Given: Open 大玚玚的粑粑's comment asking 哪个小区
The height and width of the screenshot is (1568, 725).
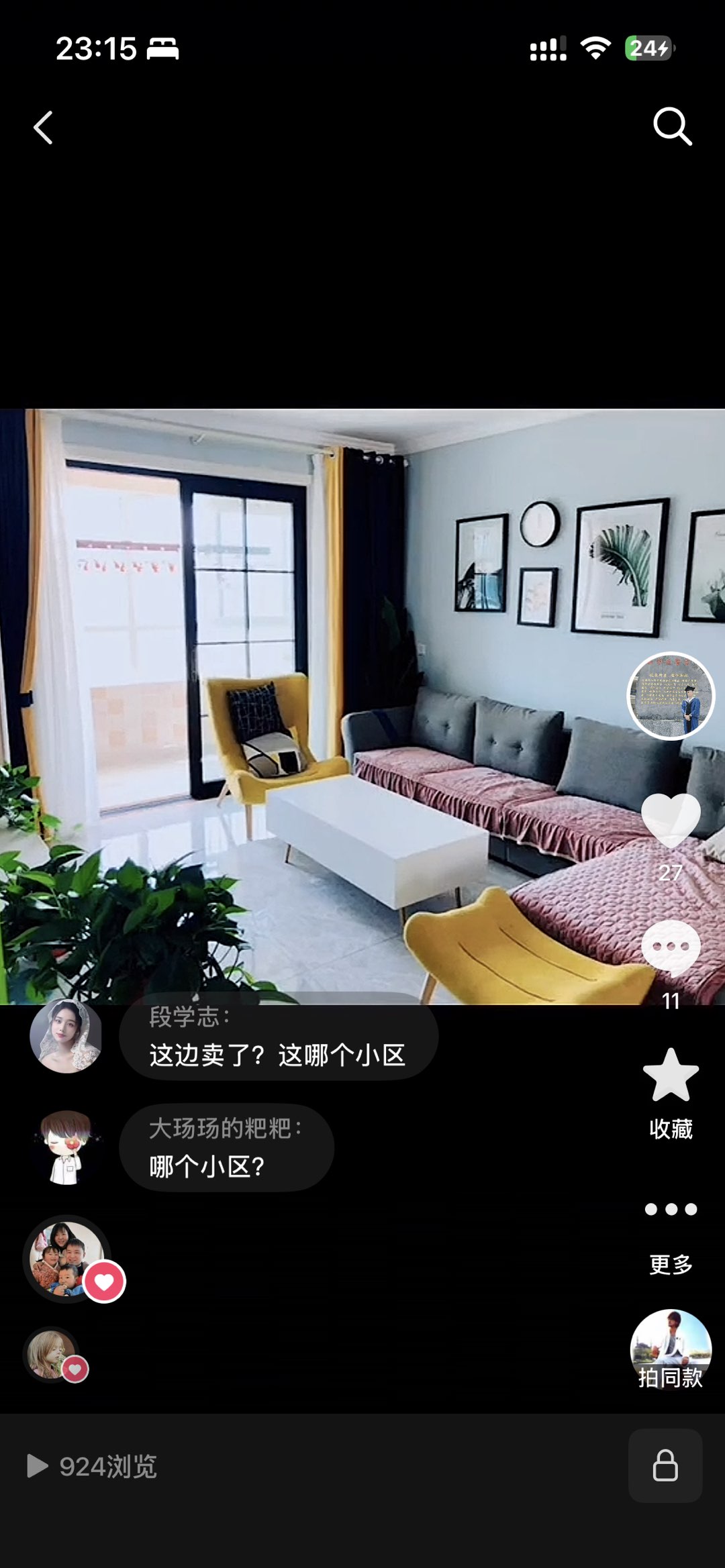Looking at the screenshot, I should tap(226, 1148).
